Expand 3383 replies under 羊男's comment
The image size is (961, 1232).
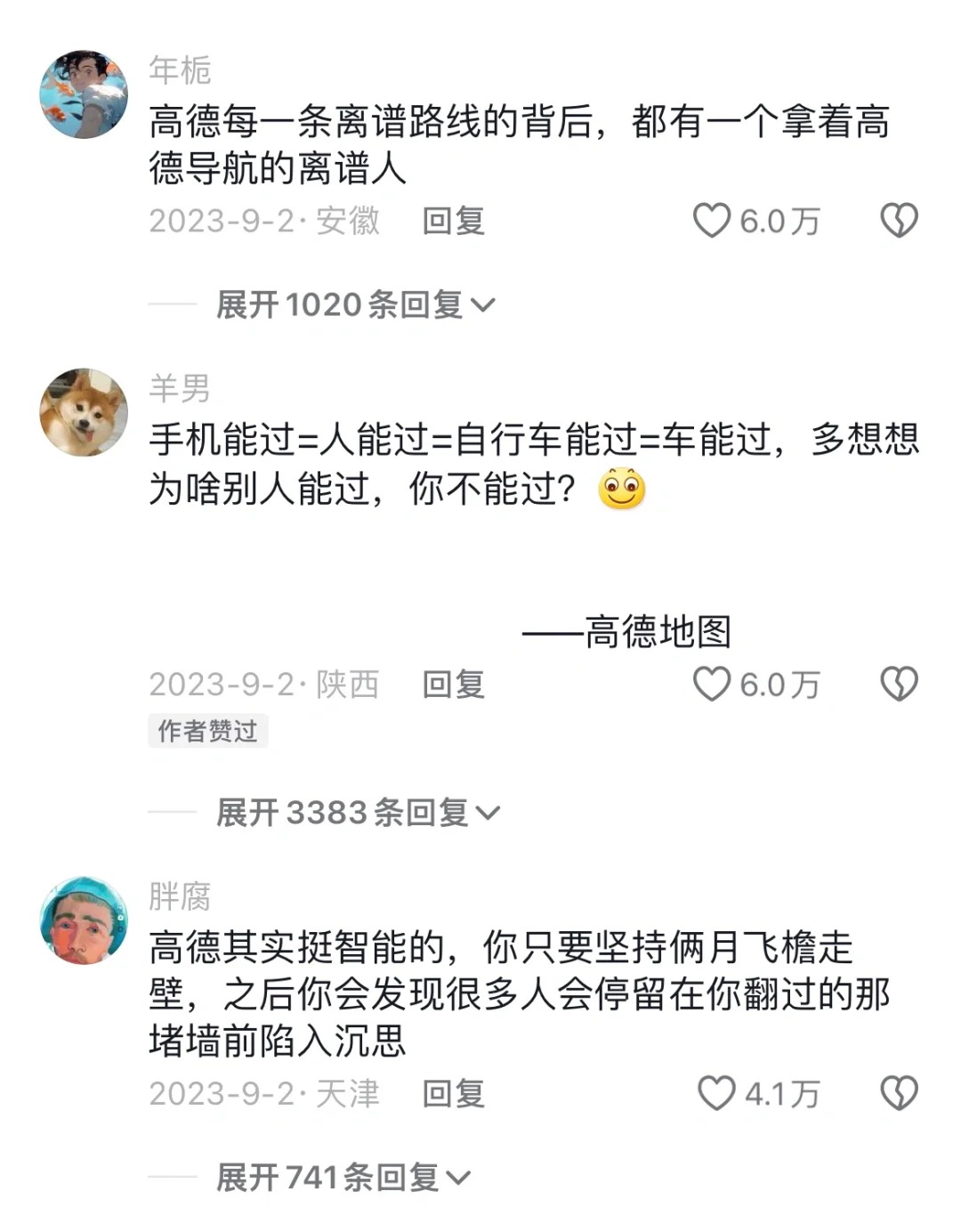[x=358, y=813]
